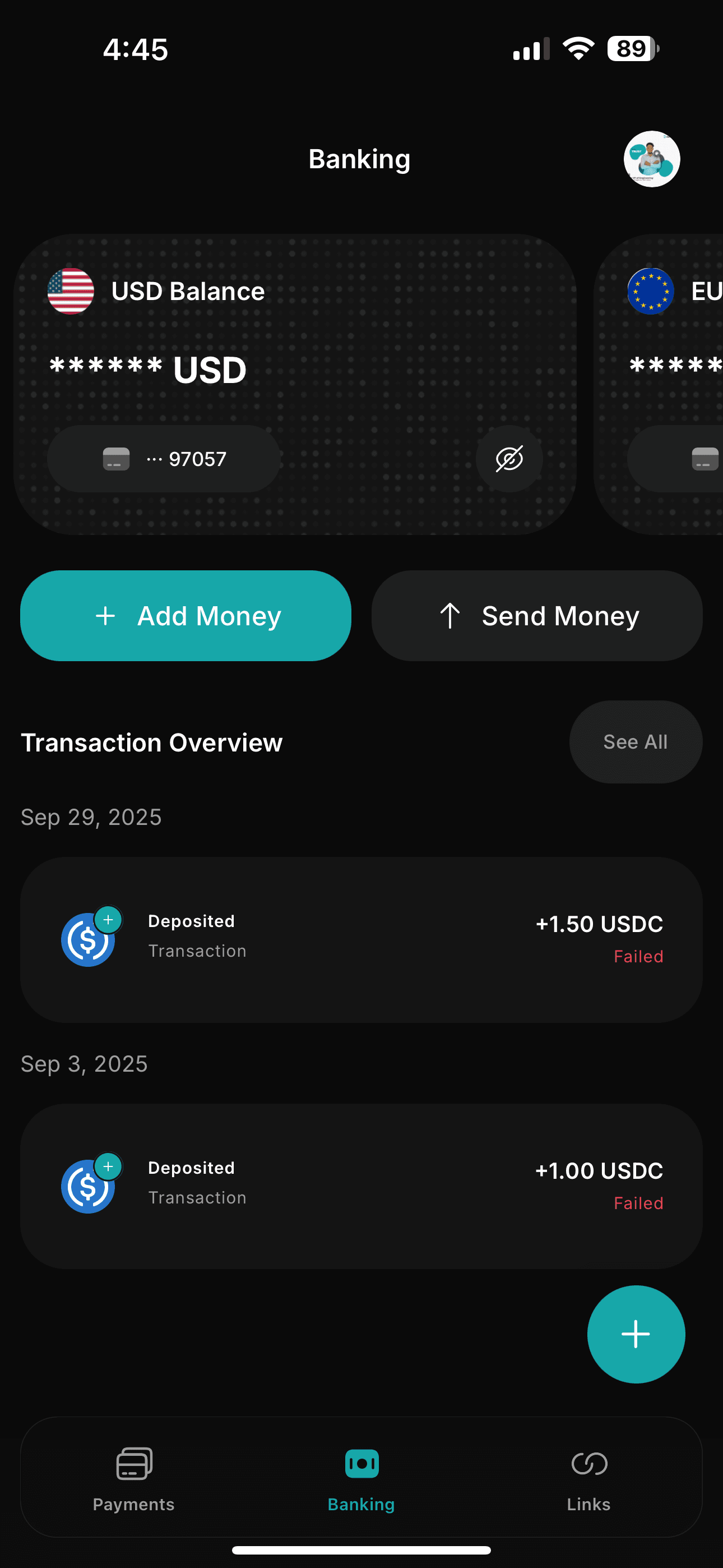
Task: Tap the USDC coin icon on Sep 29 deposit
Action: point(88,939)
